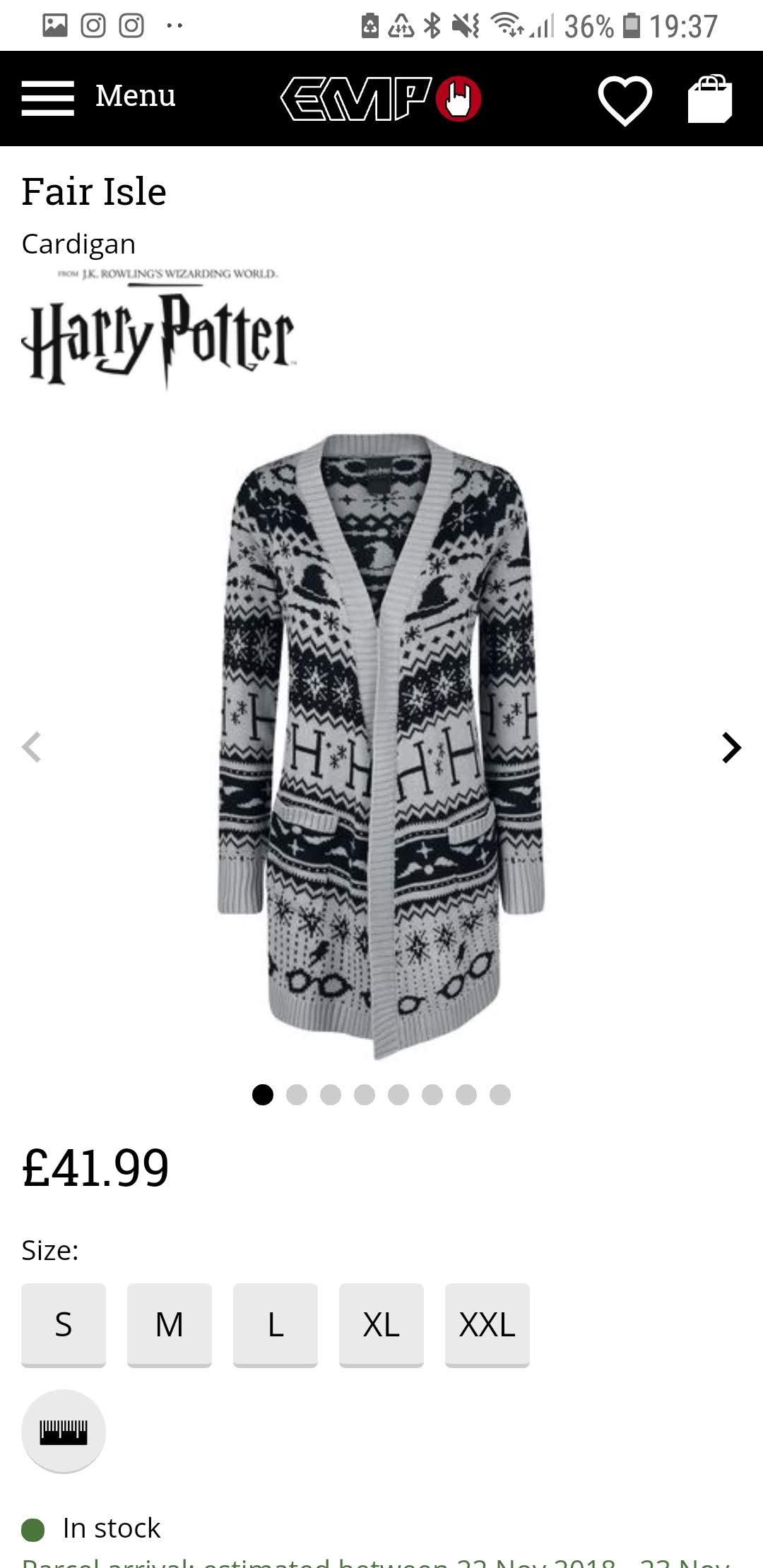763x1568 pixels.
Task: Open the wishlist heart icon
Action: point(625,100)
